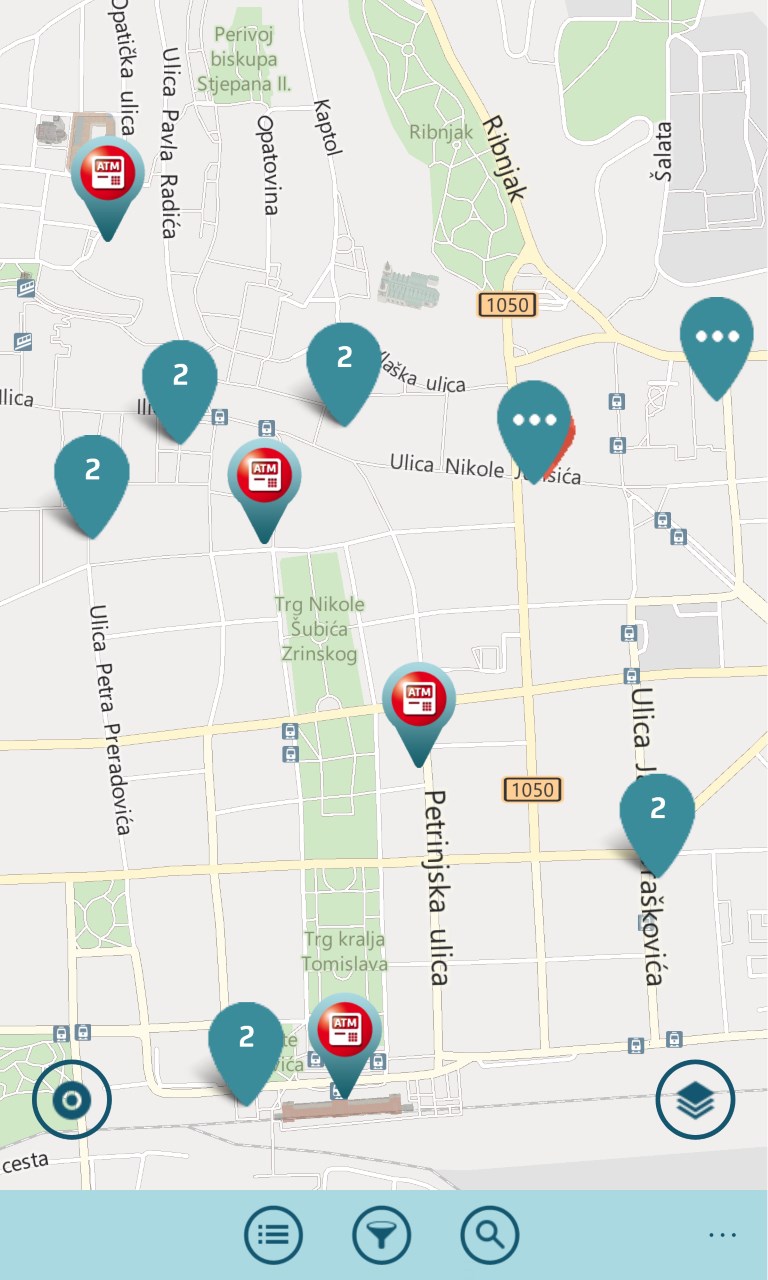
Task: Select ATM pin near Trg kralja Tomislava
Action: click(345, 1032)
